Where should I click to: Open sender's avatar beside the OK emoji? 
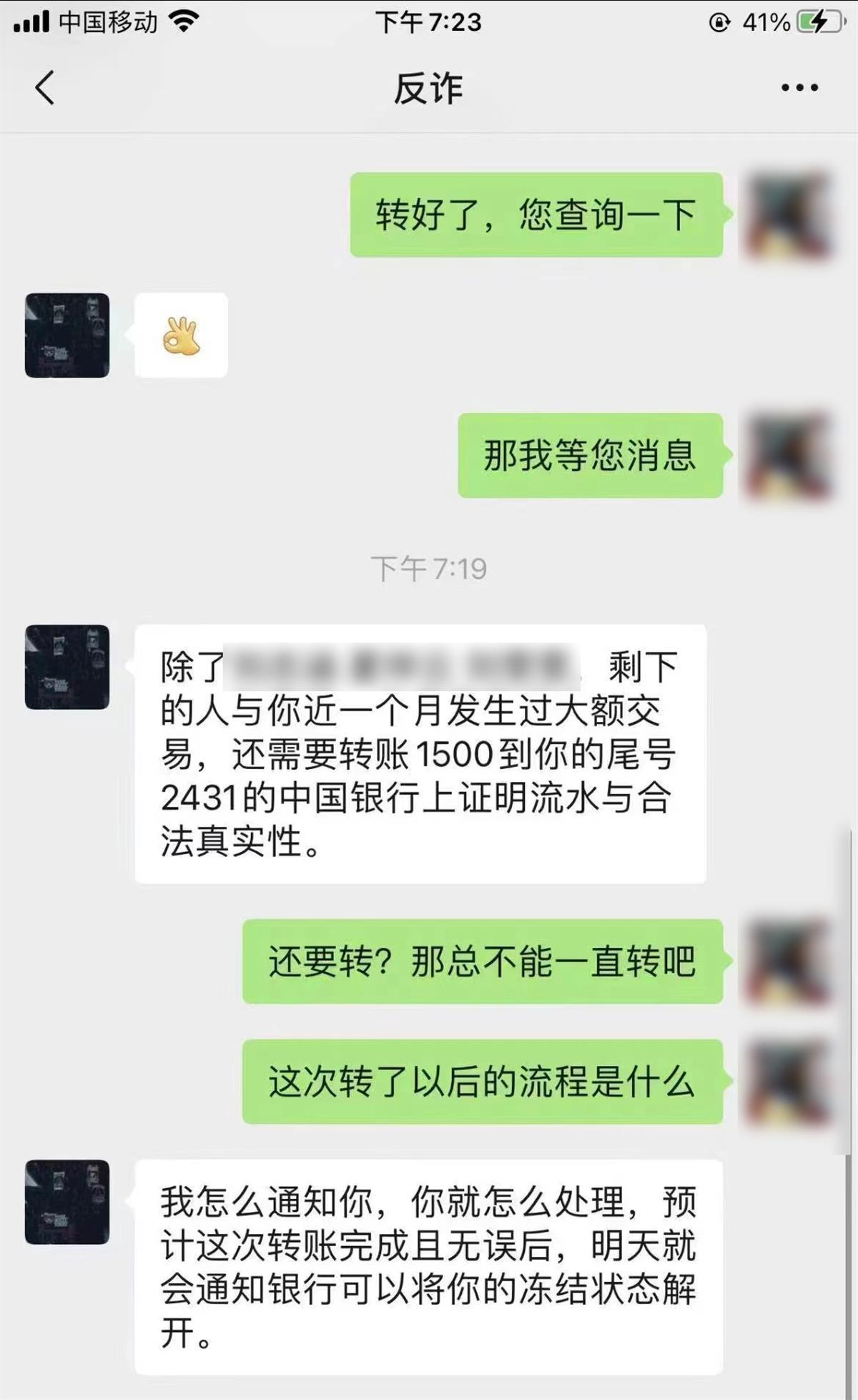(x=67, y=335)
